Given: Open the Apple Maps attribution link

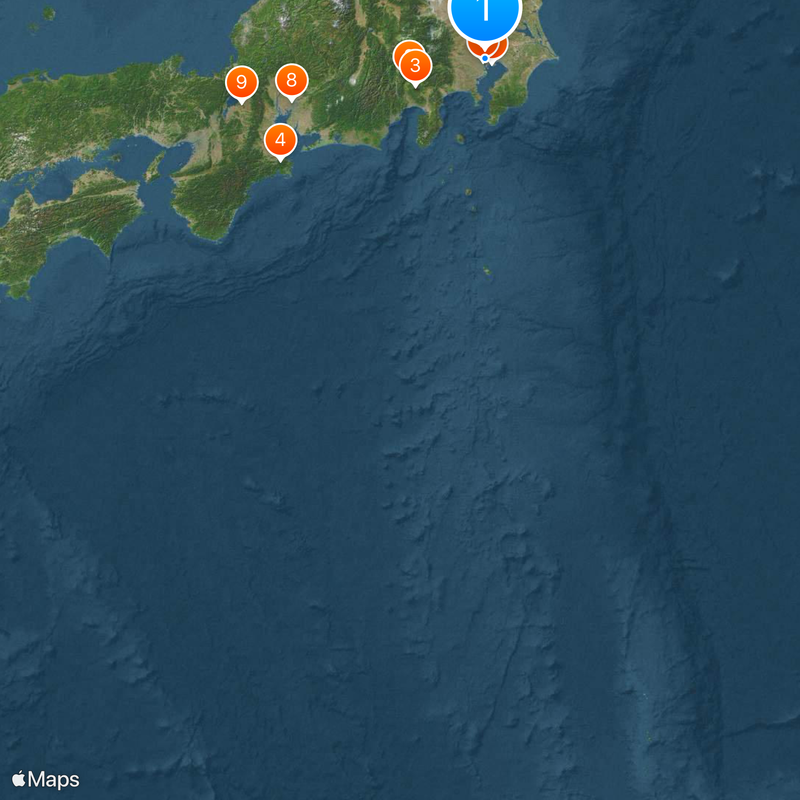Looking at the screenshot, I should pos(46,779).
